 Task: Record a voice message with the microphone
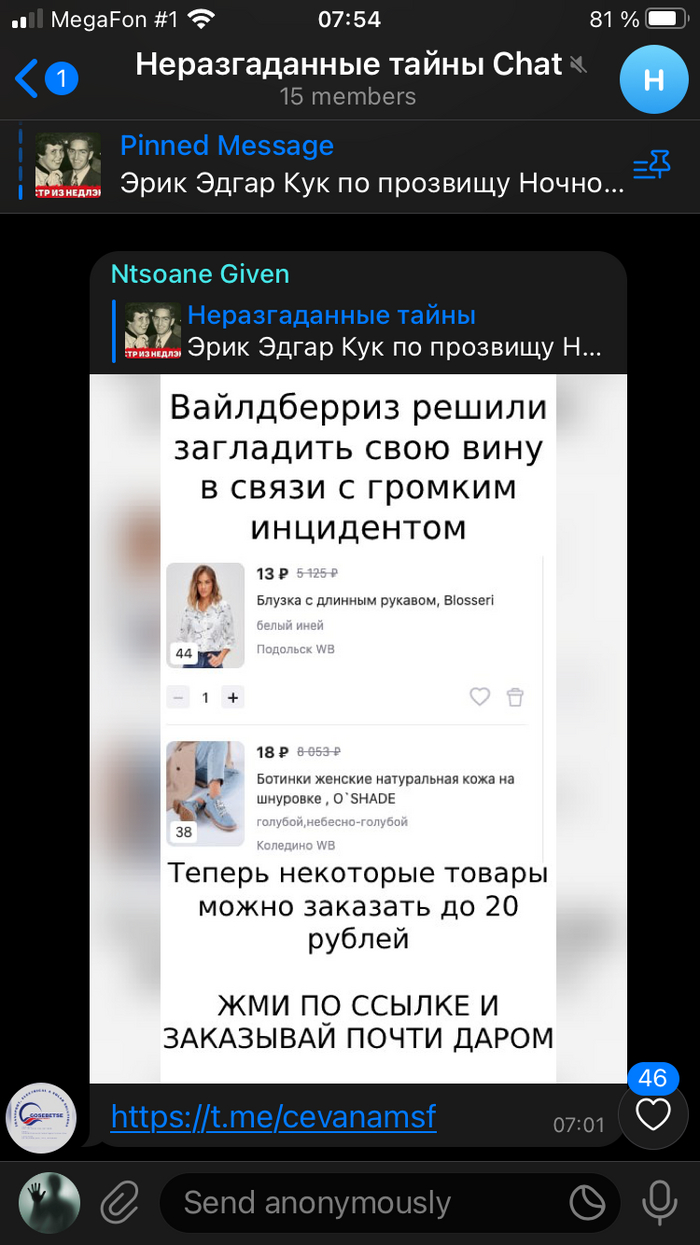(659, 1202)
